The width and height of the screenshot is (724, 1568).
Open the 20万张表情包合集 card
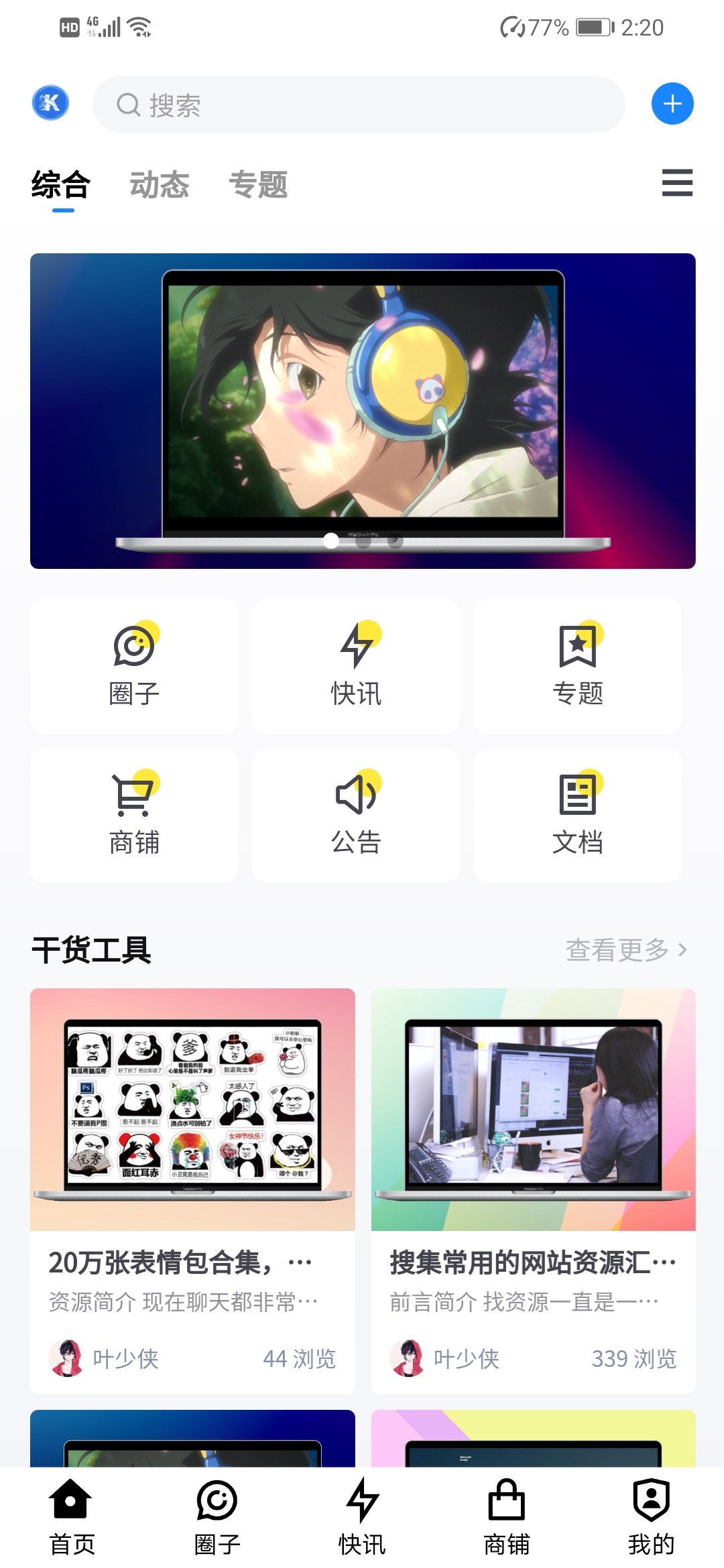pyautogui.click(x=192, y=1189)
